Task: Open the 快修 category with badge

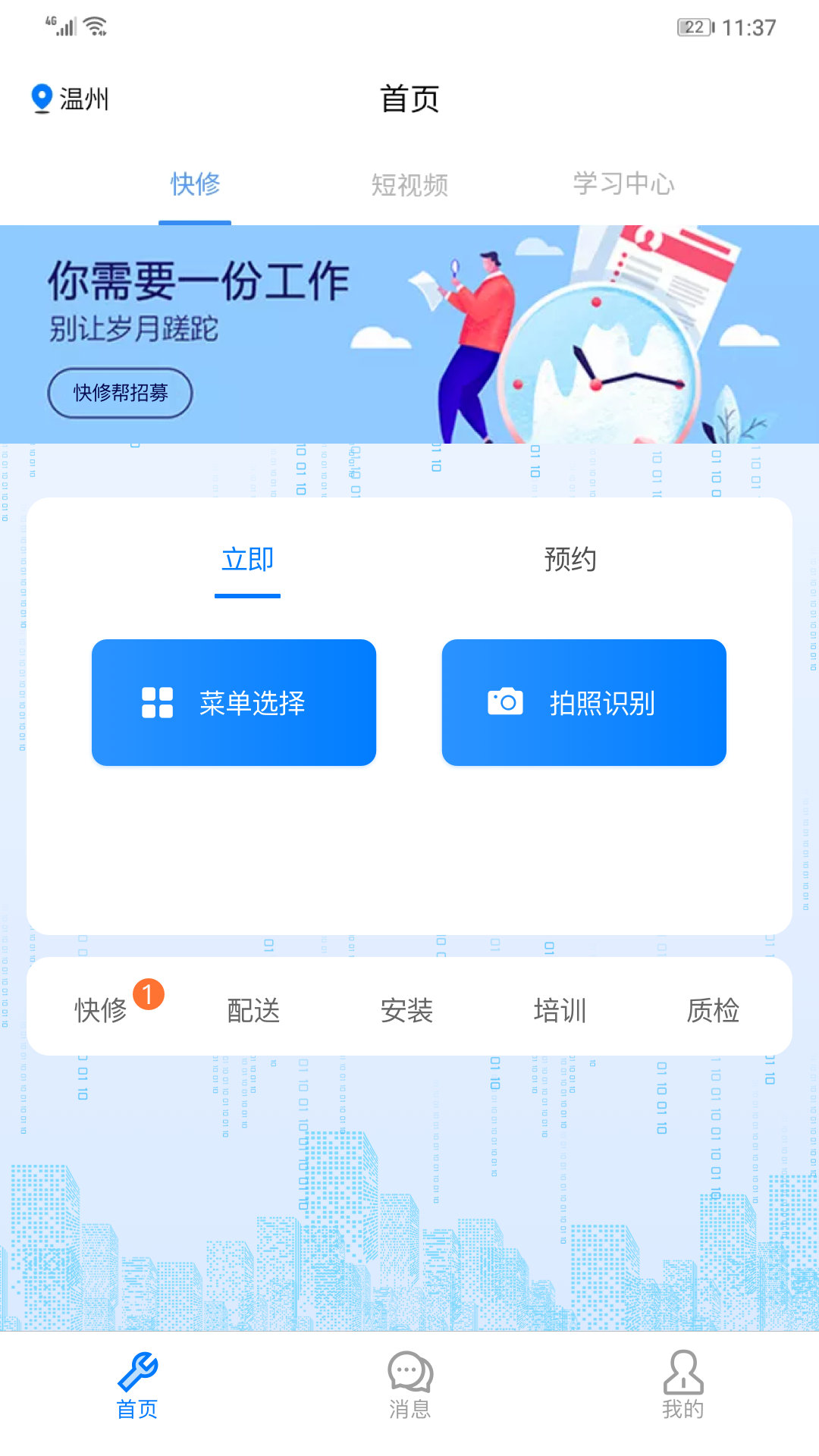Action: click(x=101, y=1010)
